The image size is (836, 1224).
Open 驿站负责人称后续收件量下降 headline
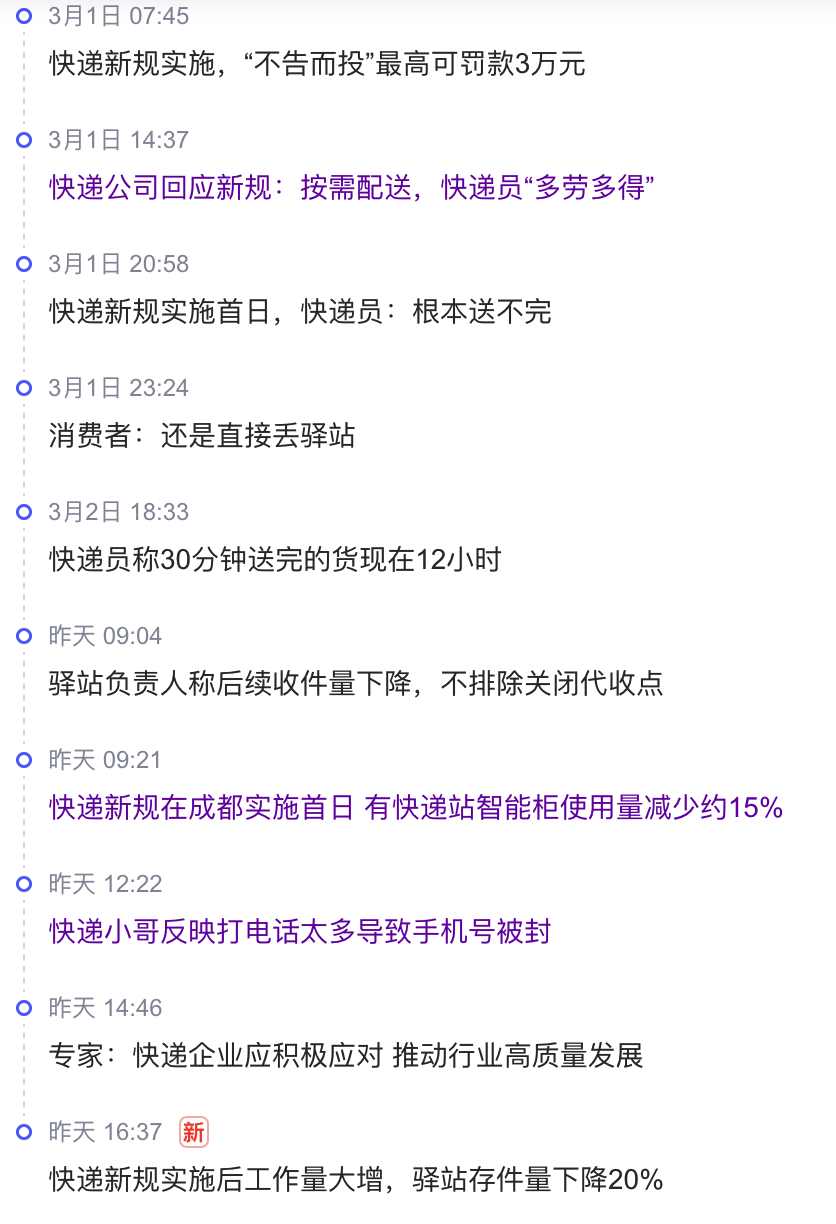tap(356, 684)
